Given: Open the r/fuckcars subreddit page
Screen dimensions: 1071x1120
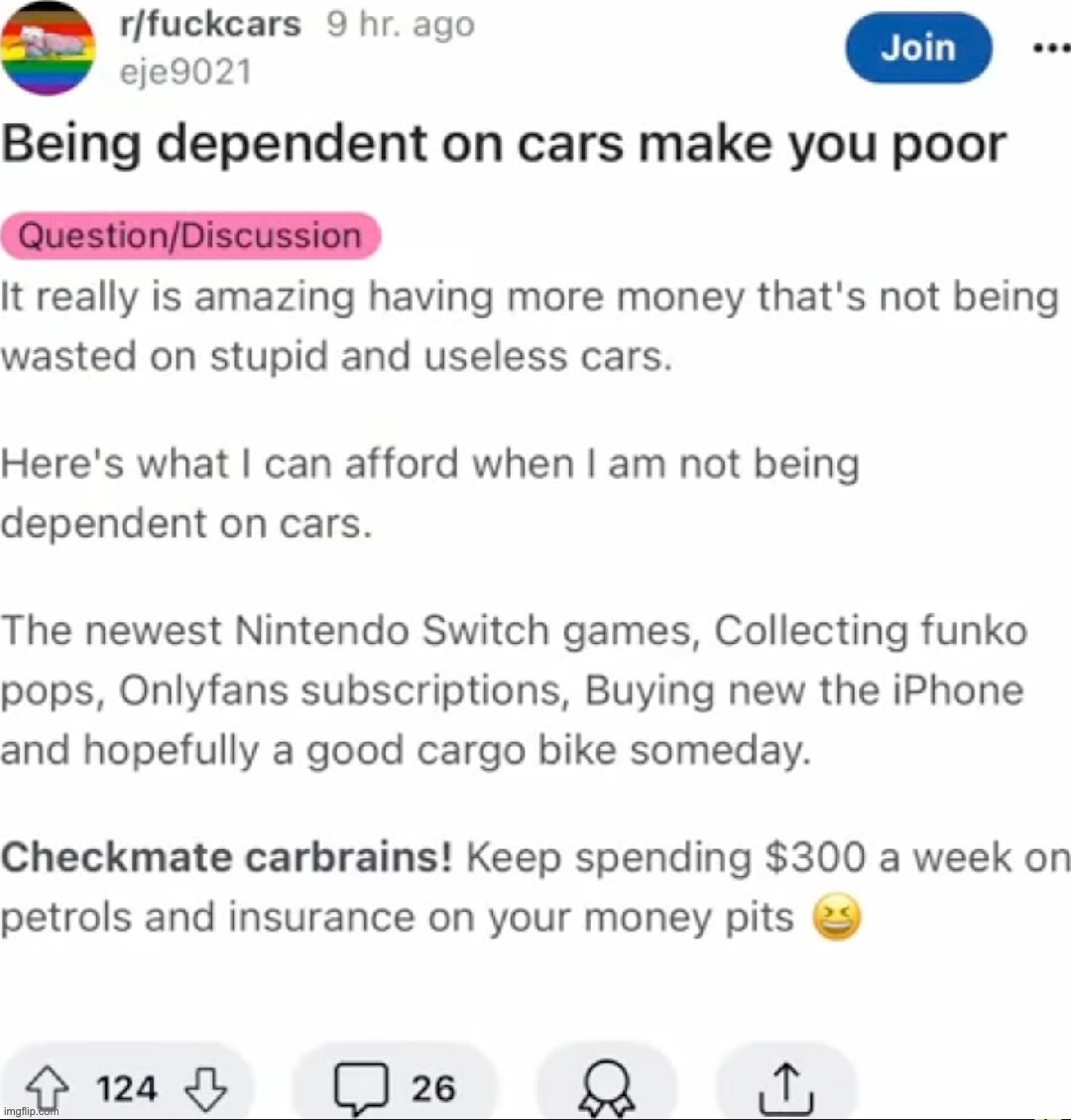Looking at the screenshot, I should (209, 24).
